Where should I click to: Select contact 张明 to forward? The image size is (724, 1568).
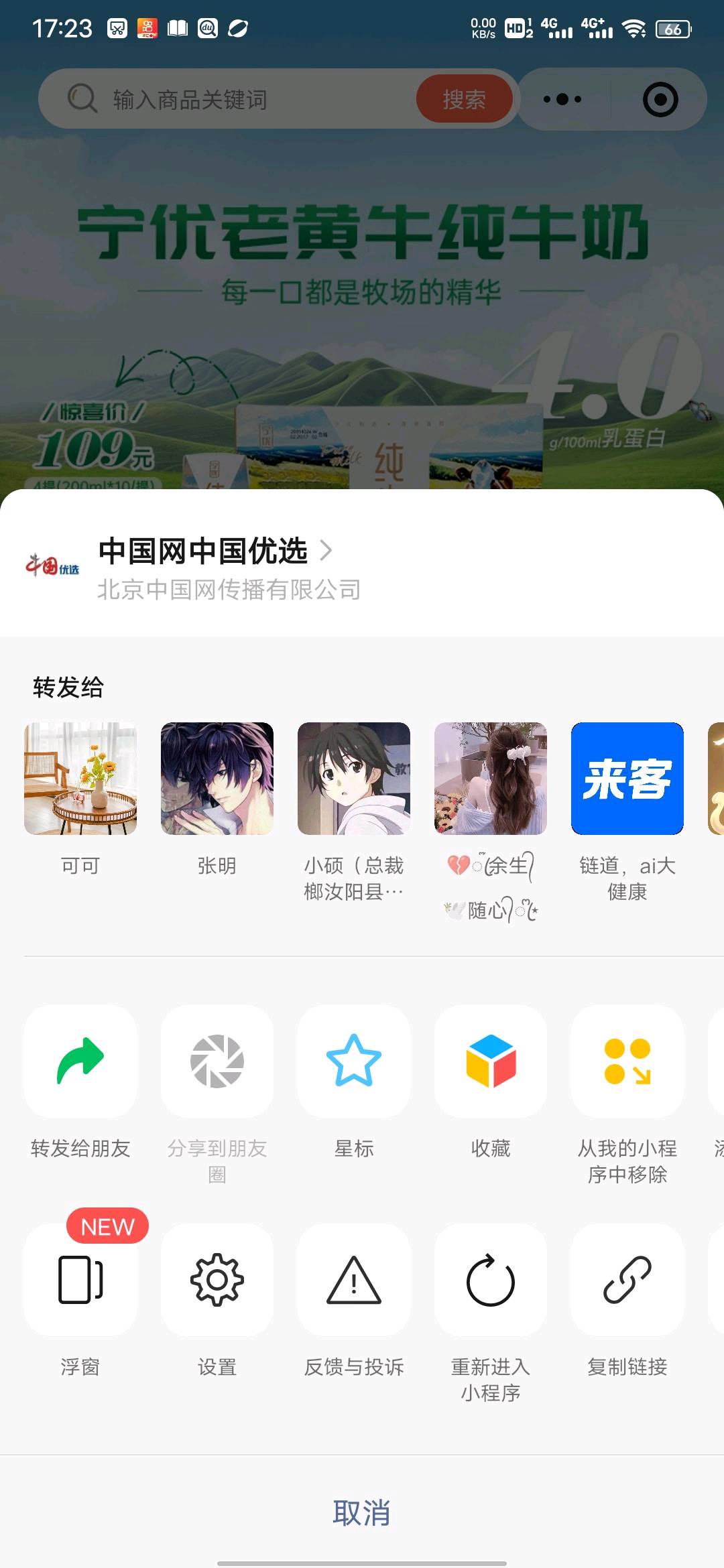216,778
